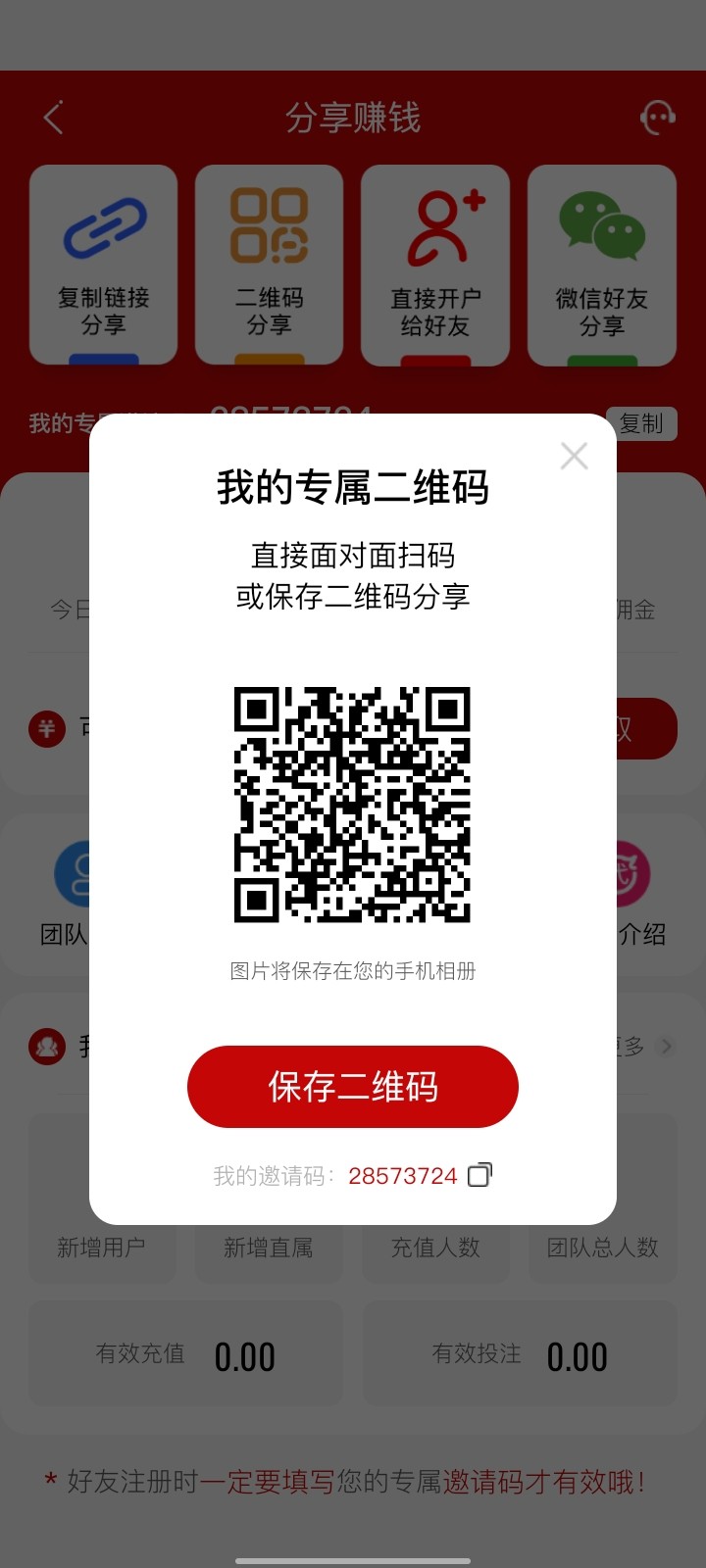Image resolution: width=706 pixels, height=1568 pixels.
Task: Open customer service headset icon
Action: tap(657, 118)
